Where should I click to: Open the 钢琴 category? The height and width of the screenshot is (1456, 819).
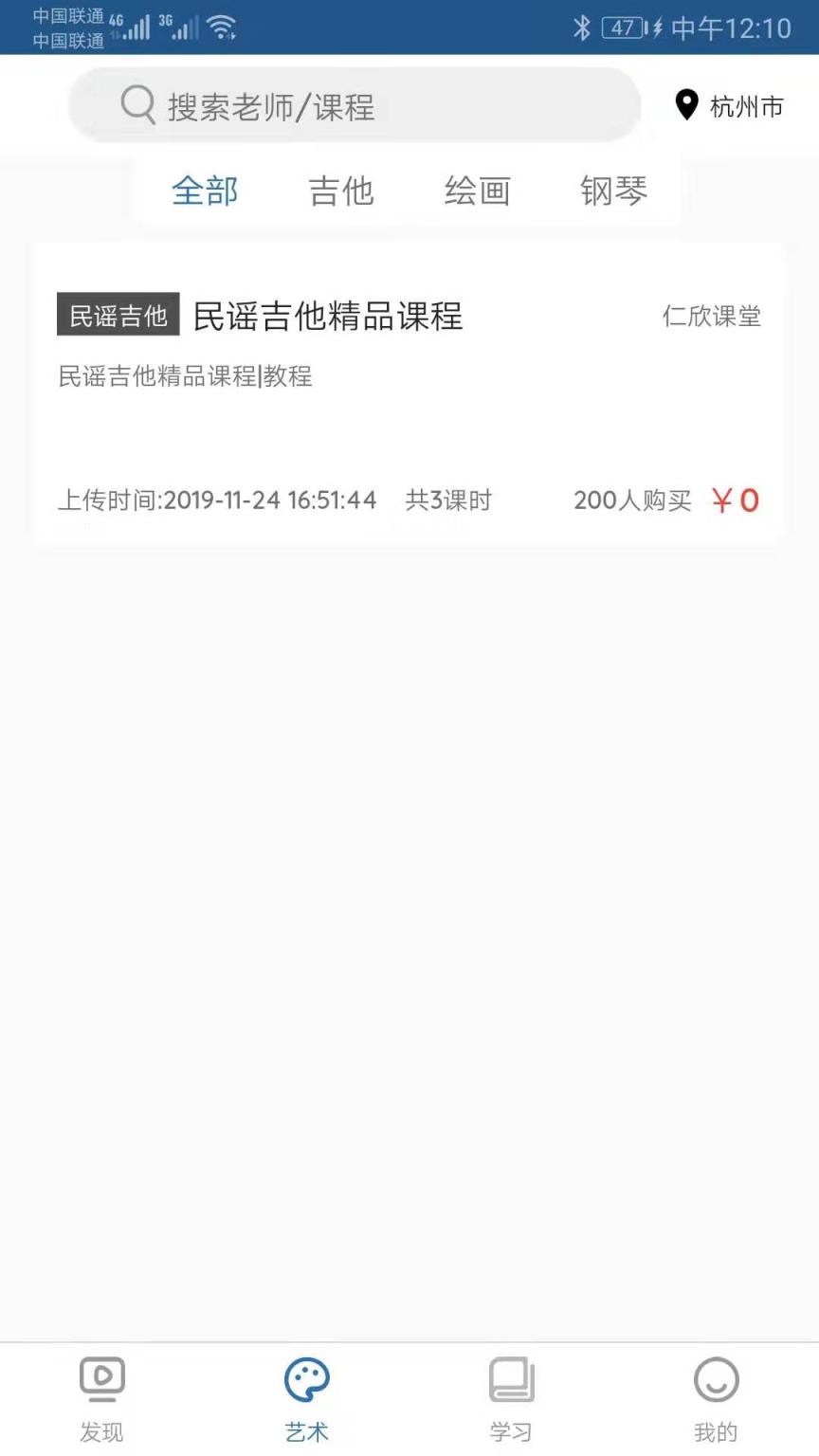613,191
